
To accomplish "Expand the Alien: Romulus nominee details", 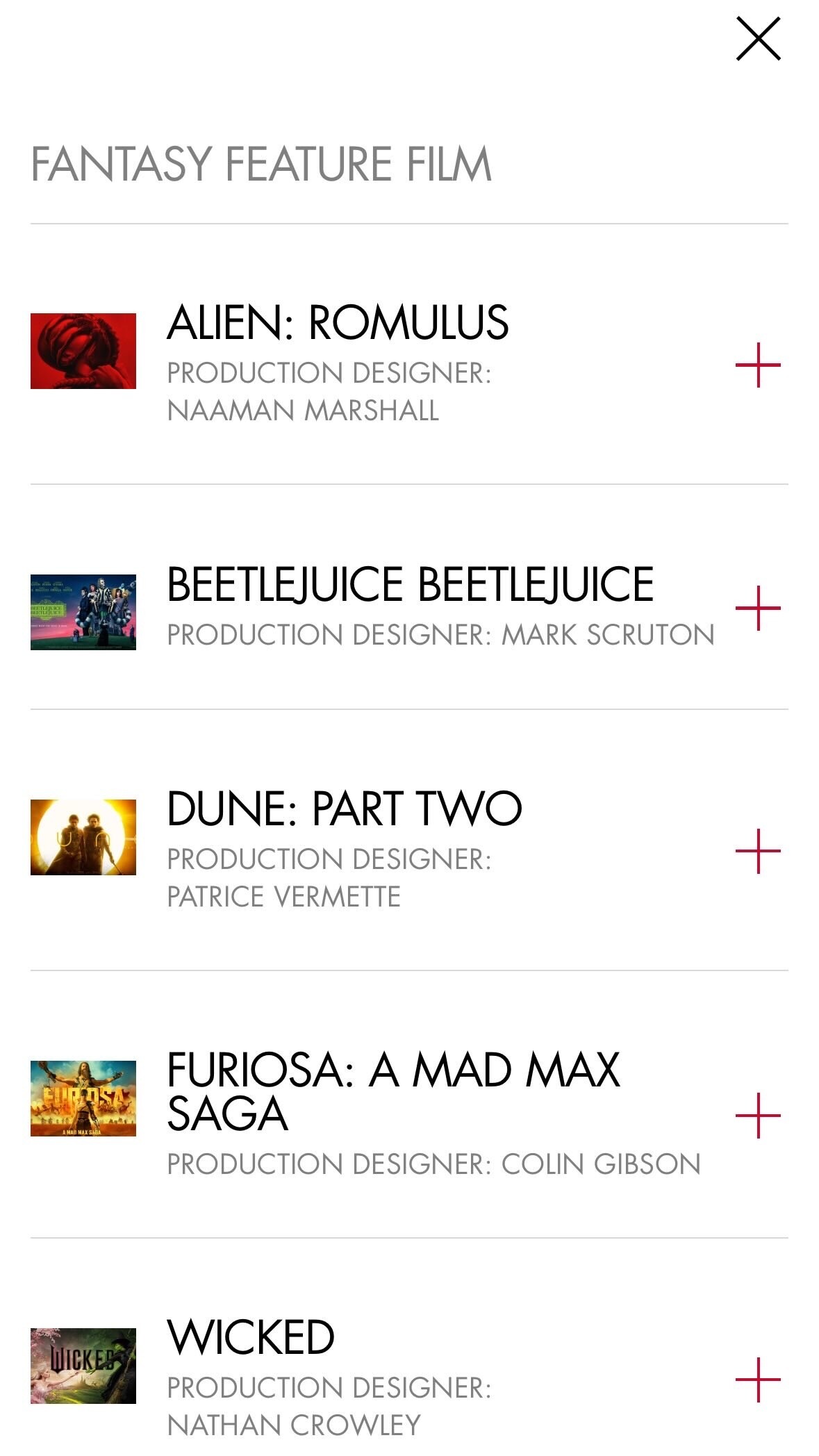I will pyautogui.click(x=758, y=365).
